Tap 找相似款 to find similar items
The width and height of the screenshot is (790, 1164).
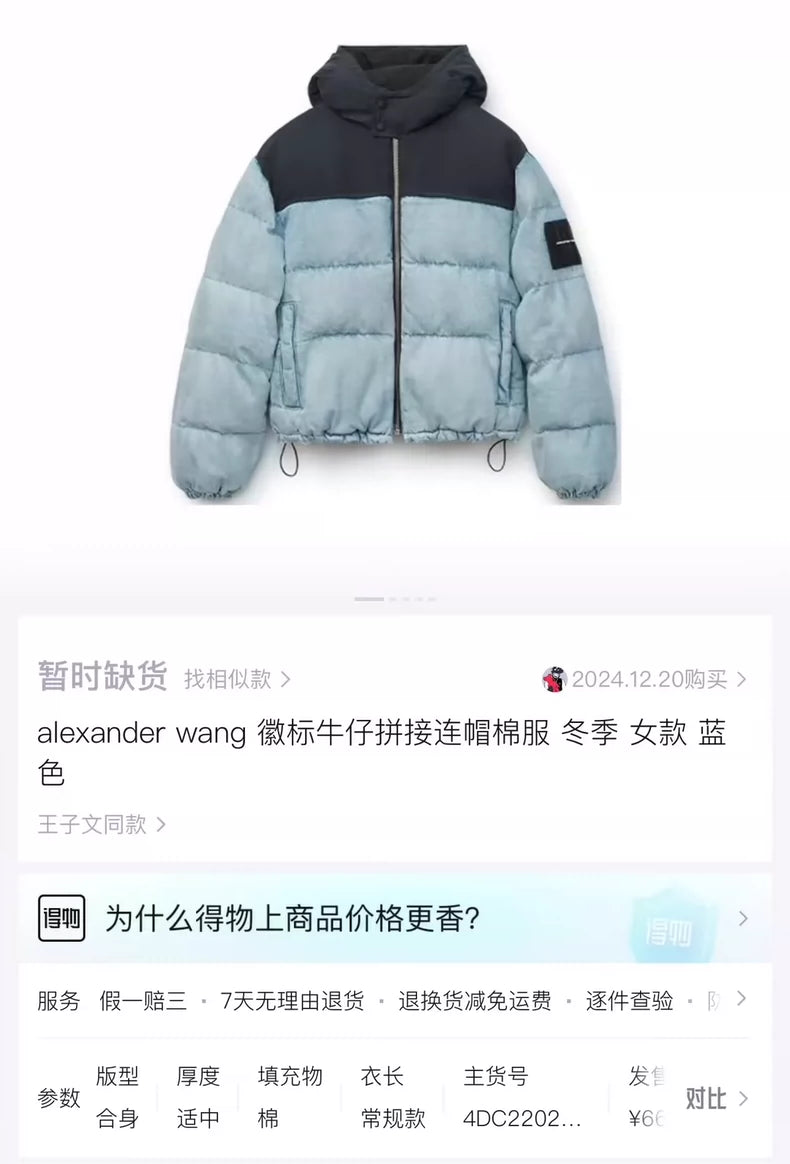pyautogui.click(x=237, y=680)
